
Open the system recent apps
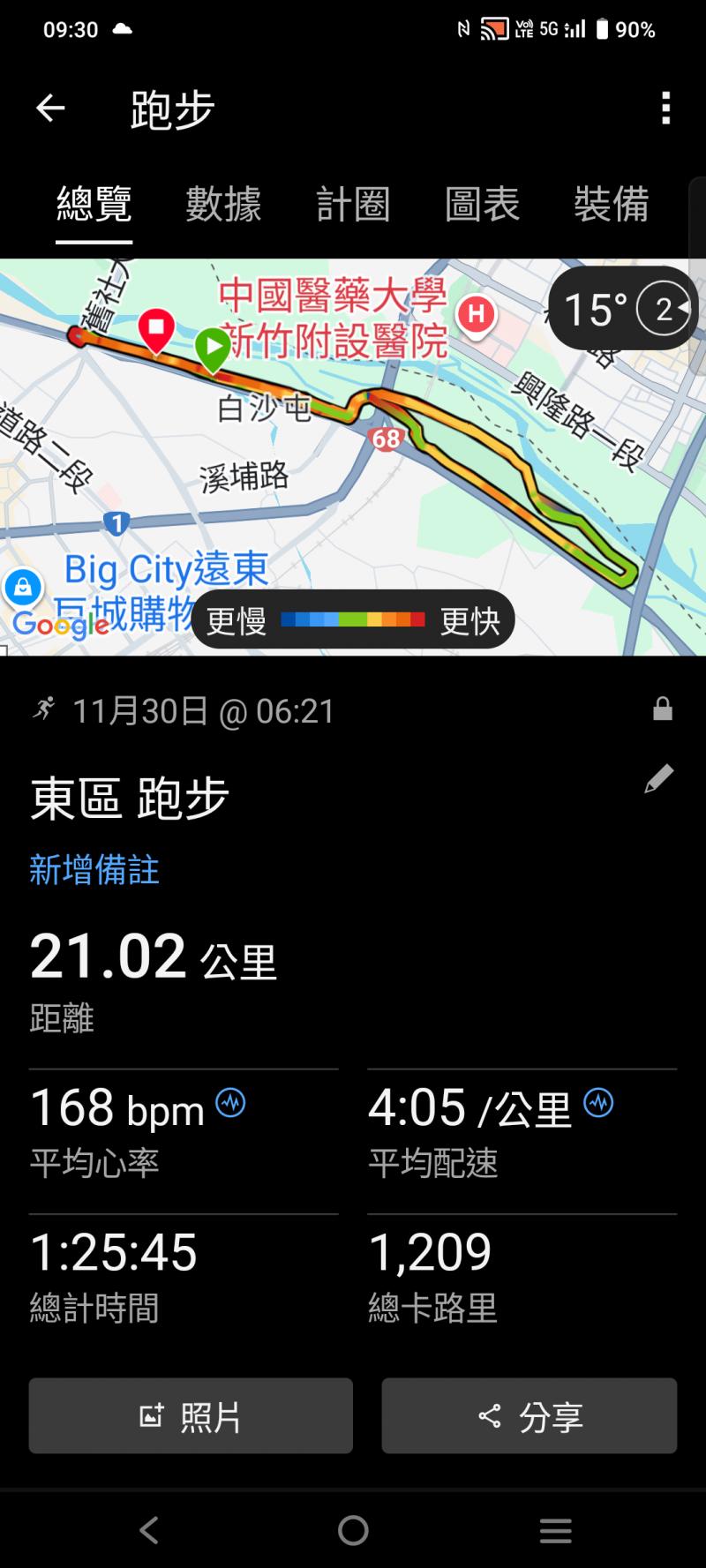tap(556, 1530)
